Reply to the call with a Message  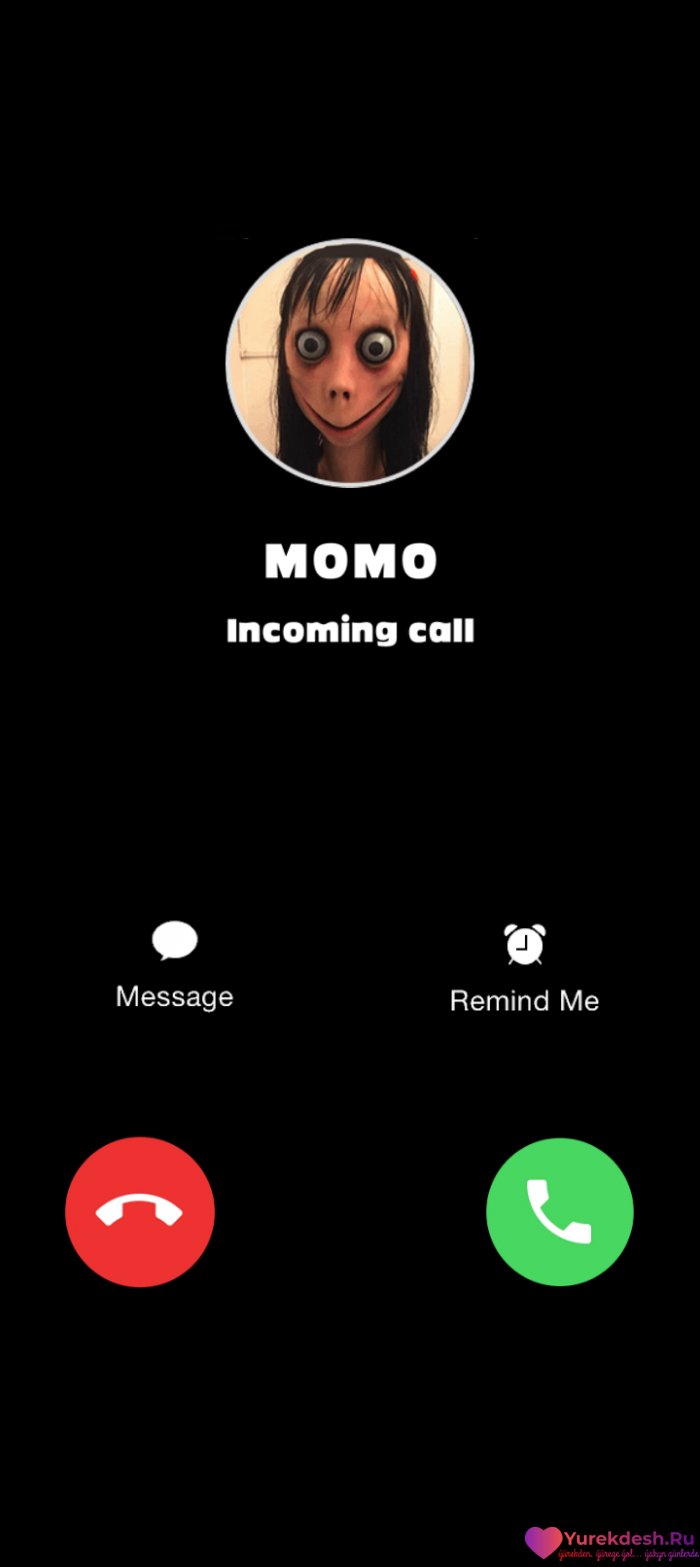tap(174, 965)
